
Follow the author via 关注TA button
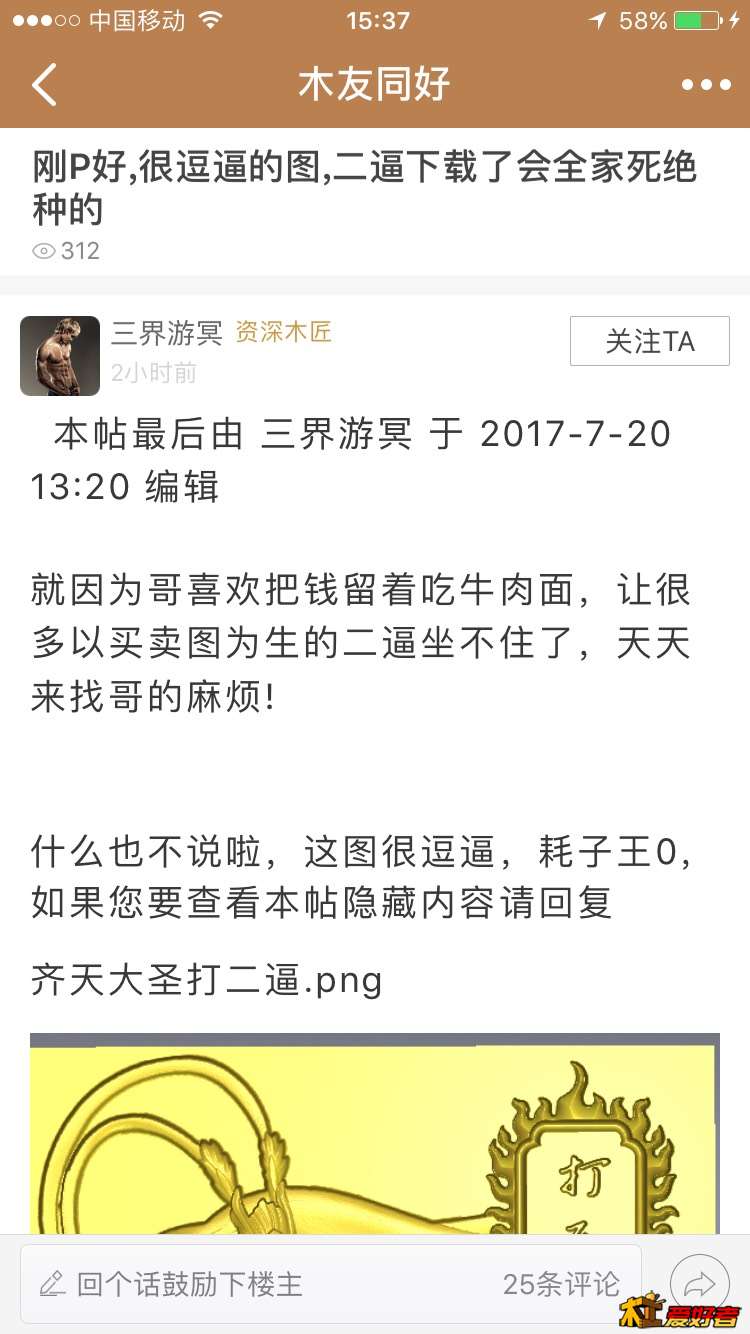[649, 341]
